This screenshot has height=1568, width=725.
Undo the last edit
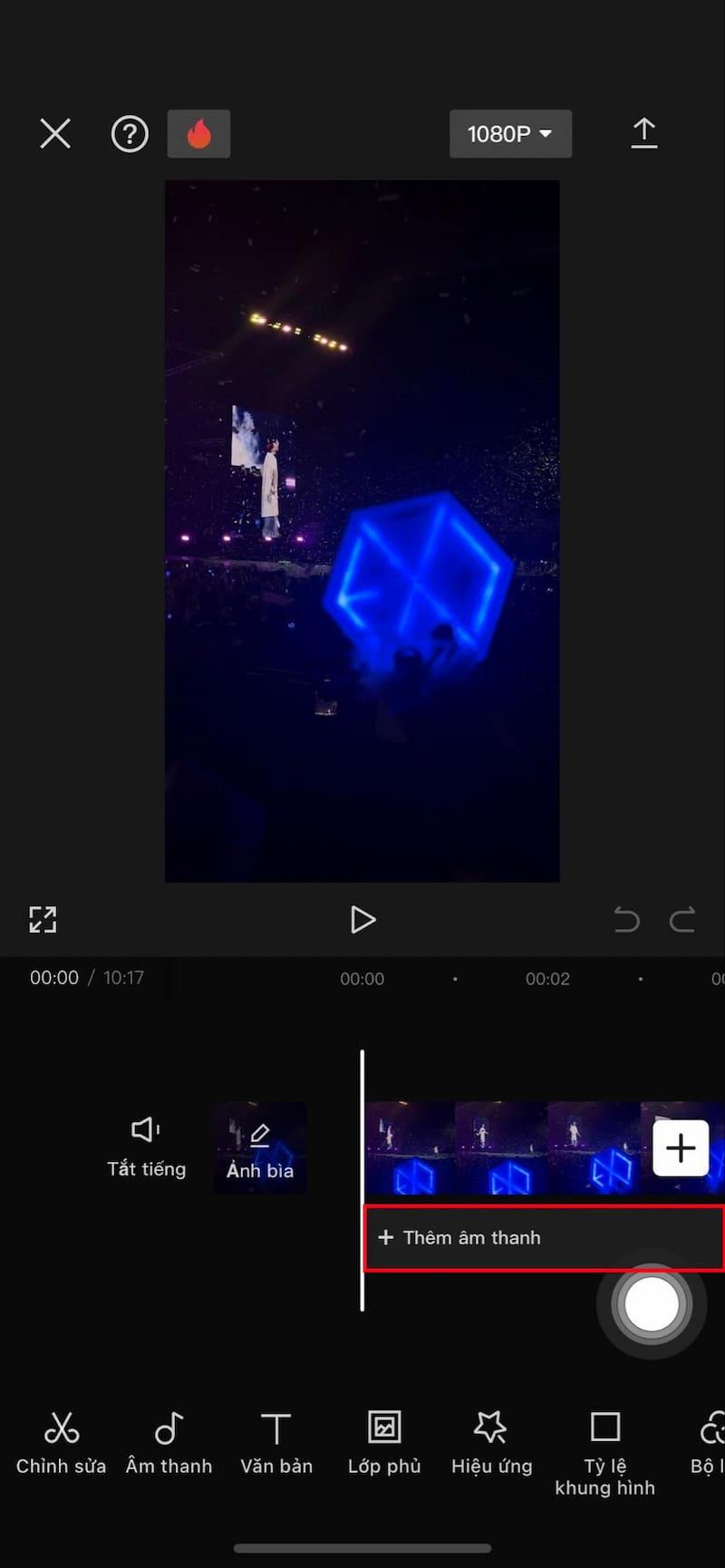point(626,920)
